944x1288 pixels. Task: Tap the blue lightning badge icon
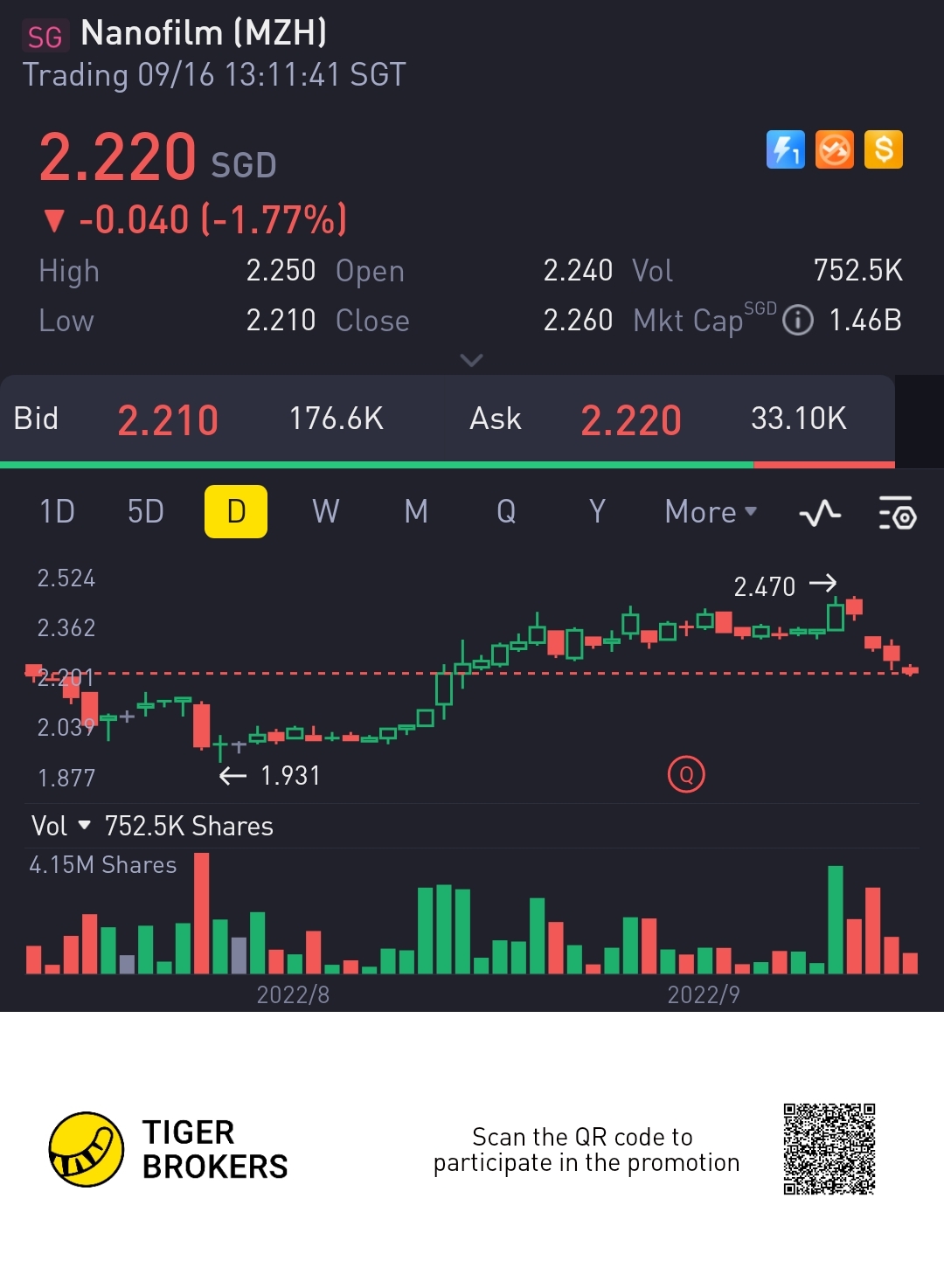click(x=785, y=149)
